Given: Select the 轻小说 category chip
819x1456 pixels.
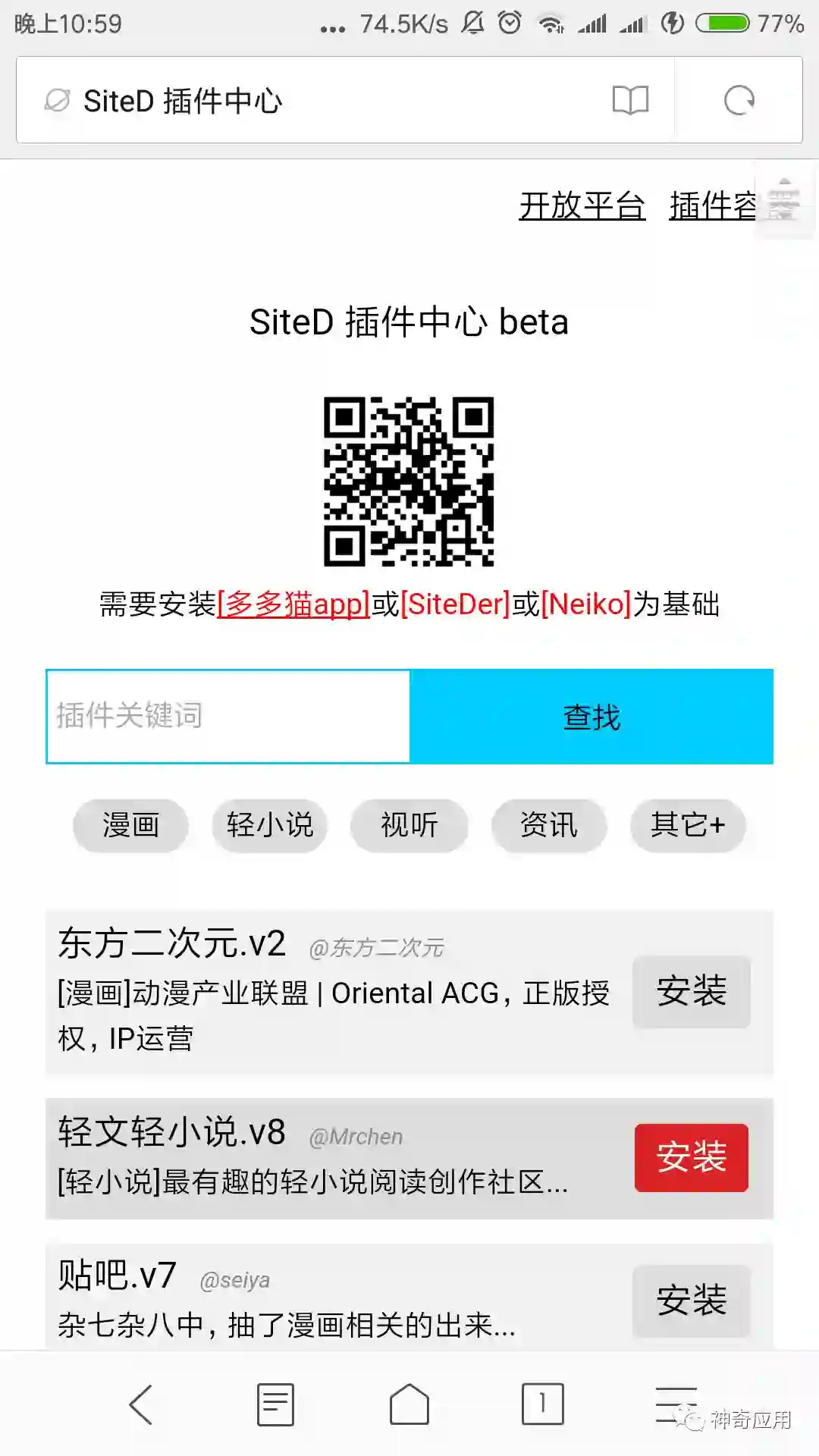Looking at the screenshot, I should pos(270,825).
